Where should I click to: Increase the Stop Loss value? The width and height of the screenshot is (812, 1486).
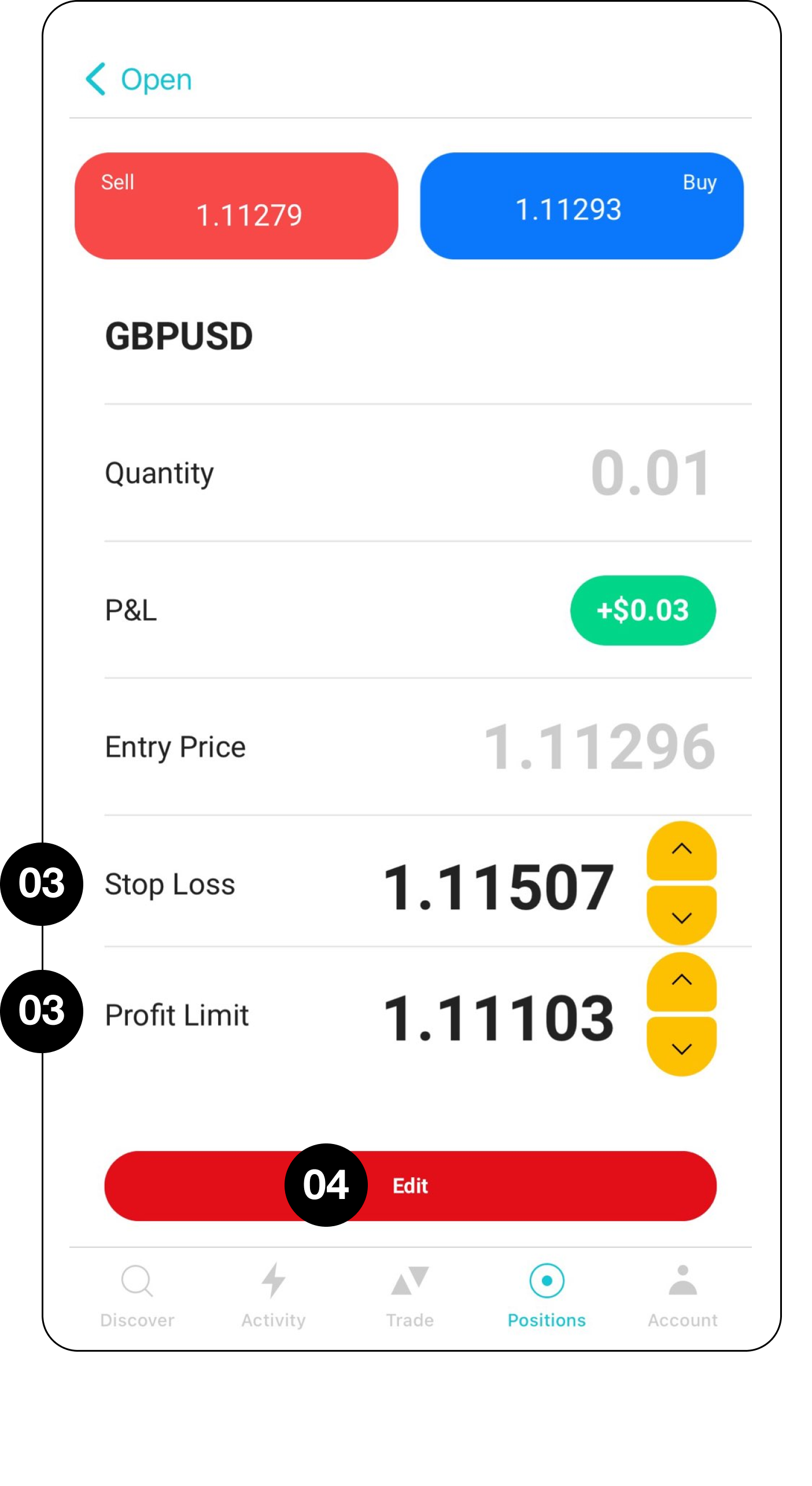tap(681, 849)
